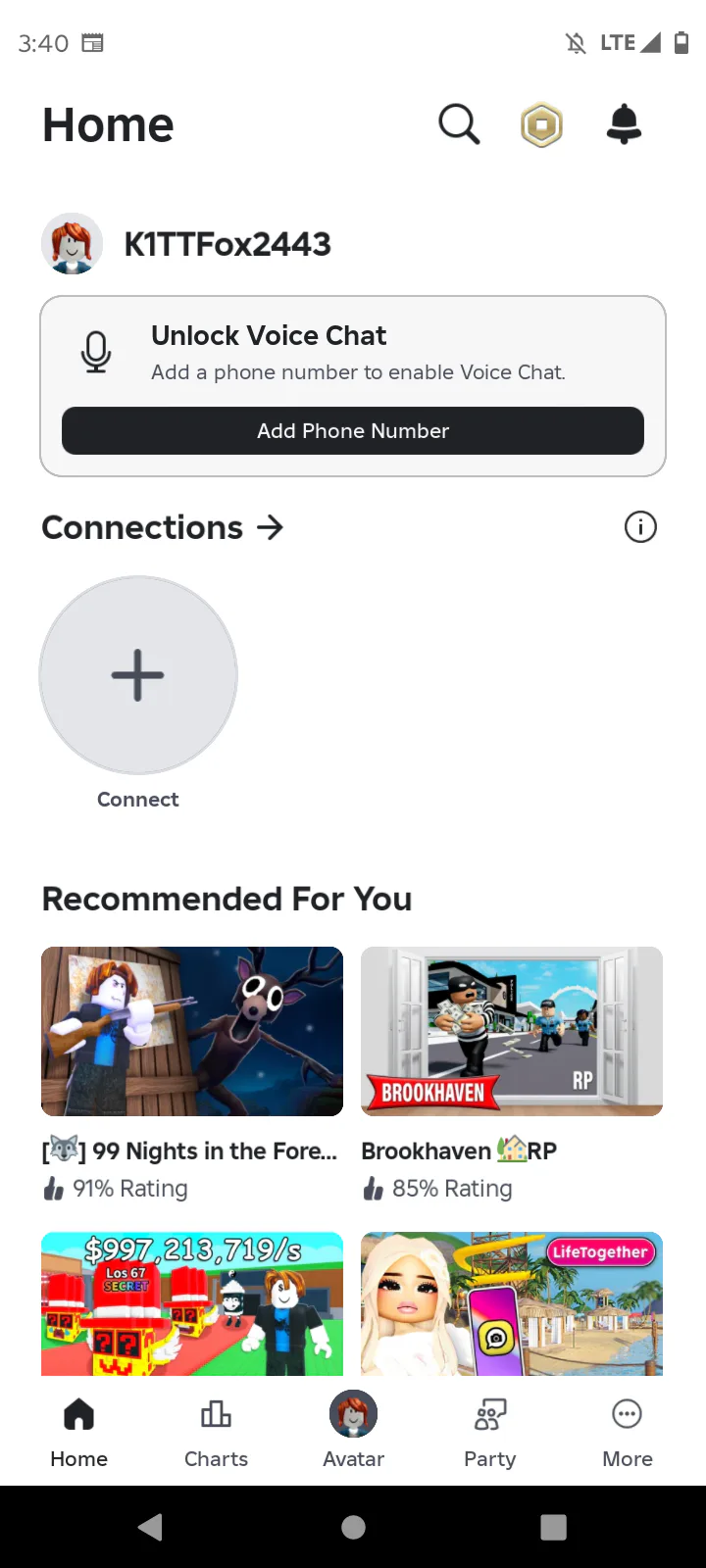Viewport: 706px width, 1568px height.
Task: Tap Add Phone Number button
Action: (353, 431)
